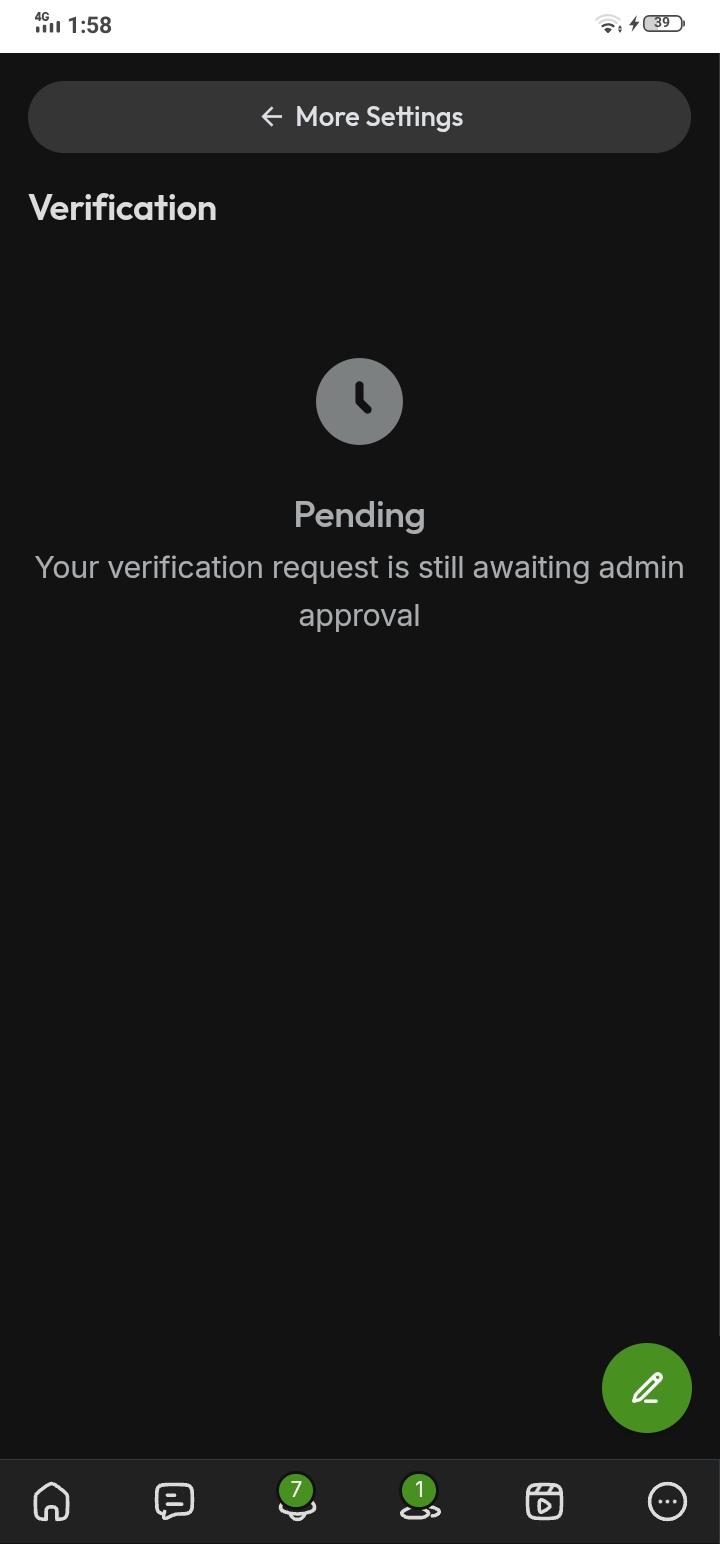The image size is (720, 1544).
Task: Open the more options menu tab
Action: [x=667, y=1501]
